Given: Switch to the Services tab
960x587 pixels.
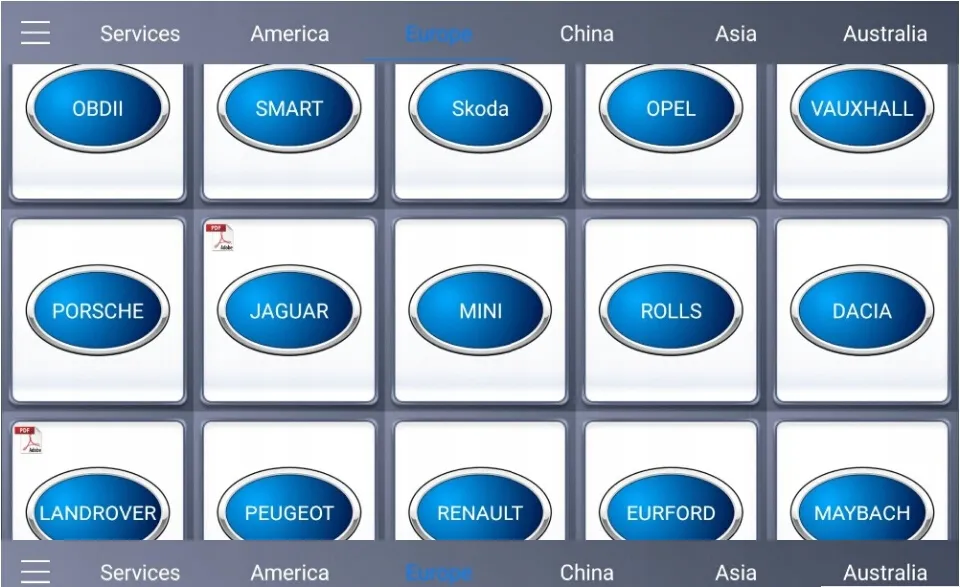Looking at the screenshot, I should point(140,33).
